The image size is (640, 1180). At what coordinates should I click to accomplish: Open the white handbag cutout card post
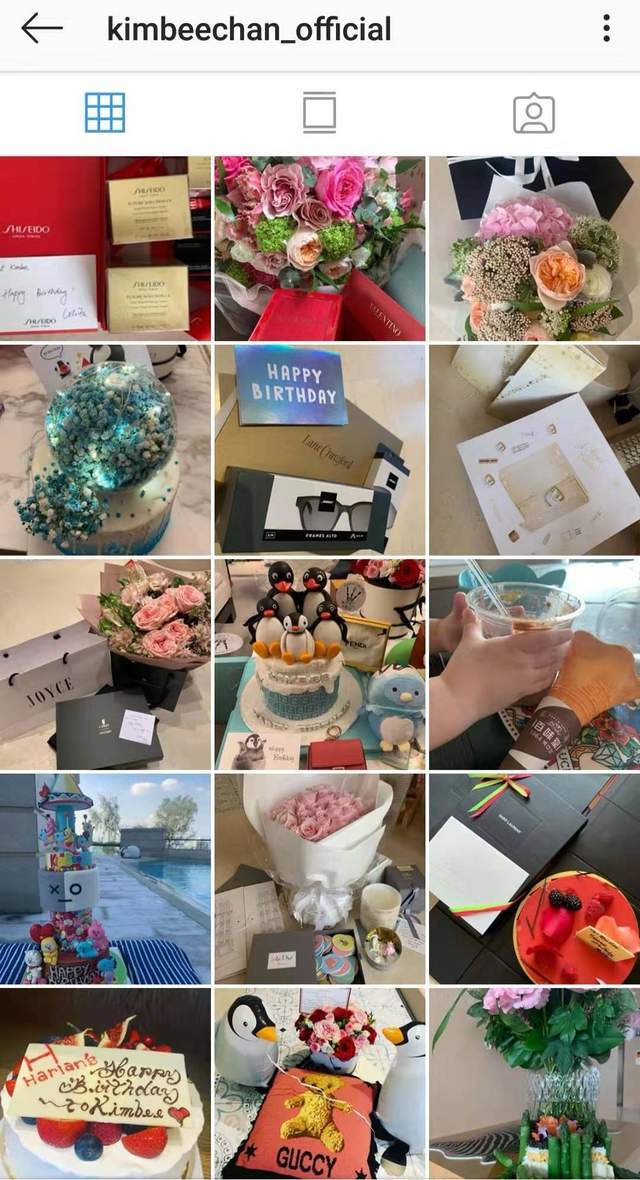[535, 449]
